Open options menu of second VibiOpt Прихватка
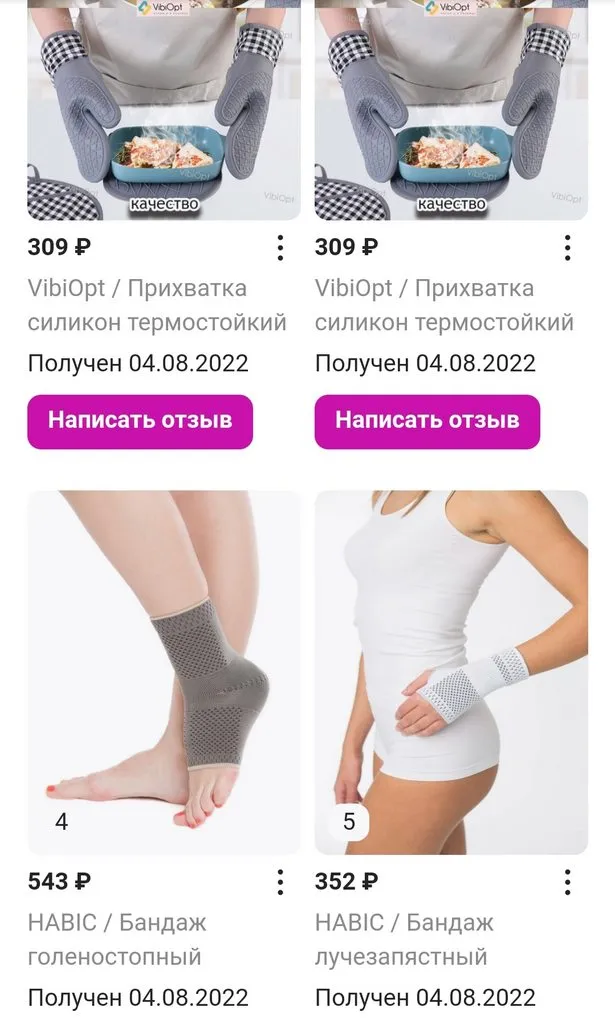 pos(567,247)
